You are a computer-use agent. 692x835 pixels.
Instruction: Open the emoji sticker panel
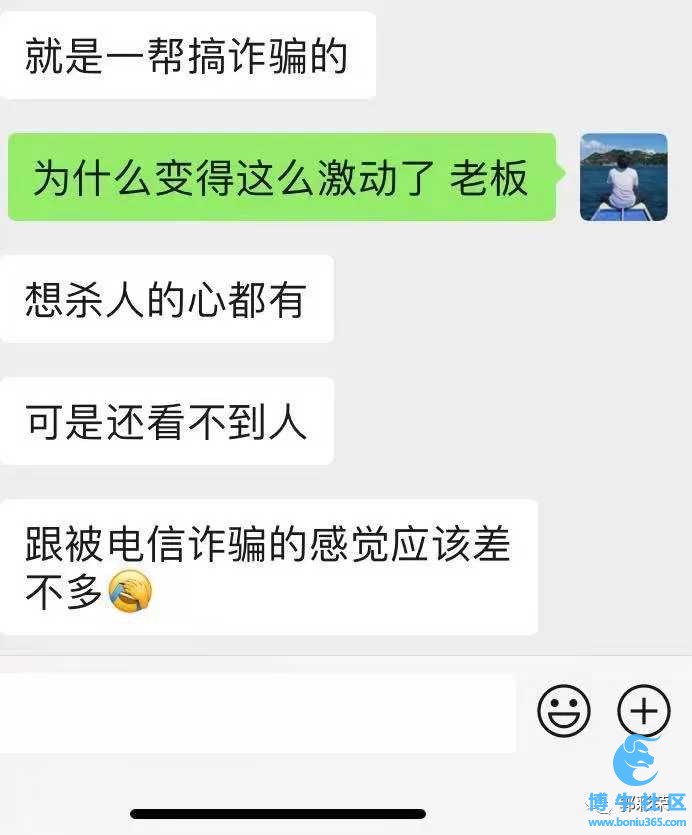point(564,711)
